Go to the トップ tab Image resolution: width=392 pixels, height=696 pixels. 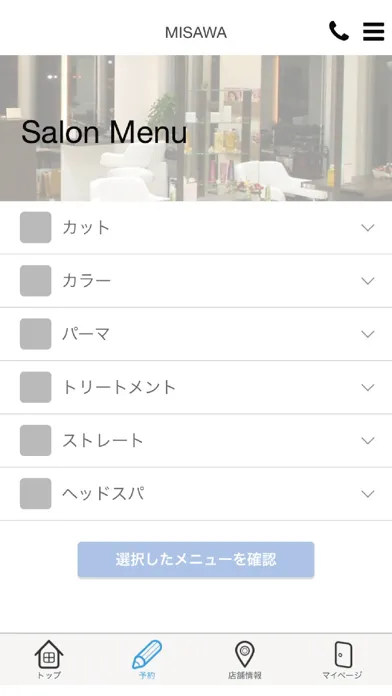49,660
